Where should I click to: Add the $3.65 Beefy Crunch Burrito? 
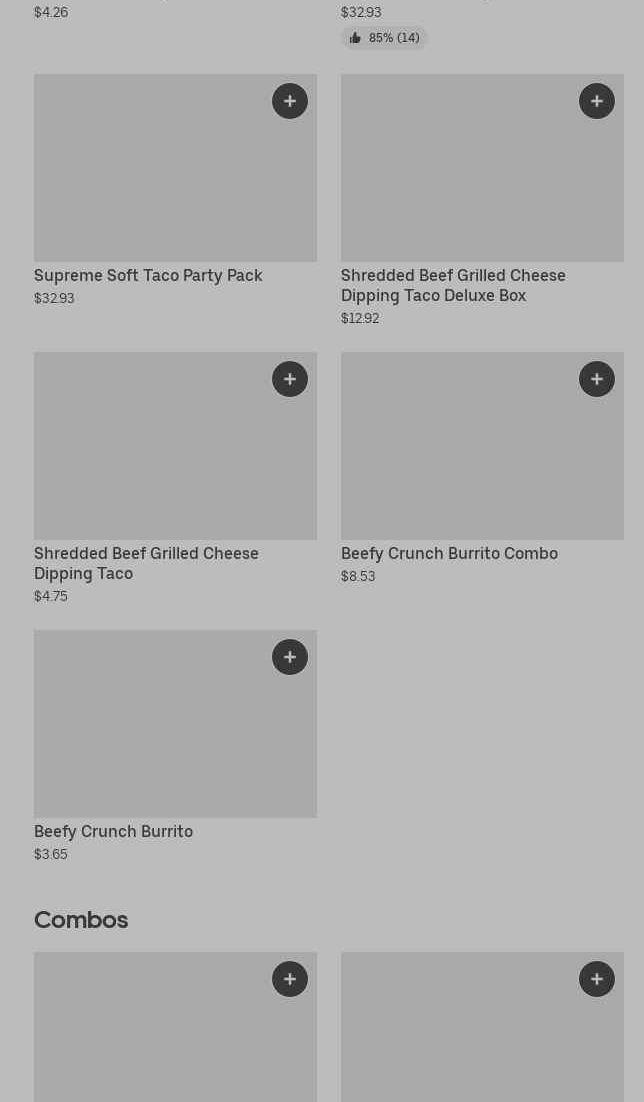tap(290, 657)
